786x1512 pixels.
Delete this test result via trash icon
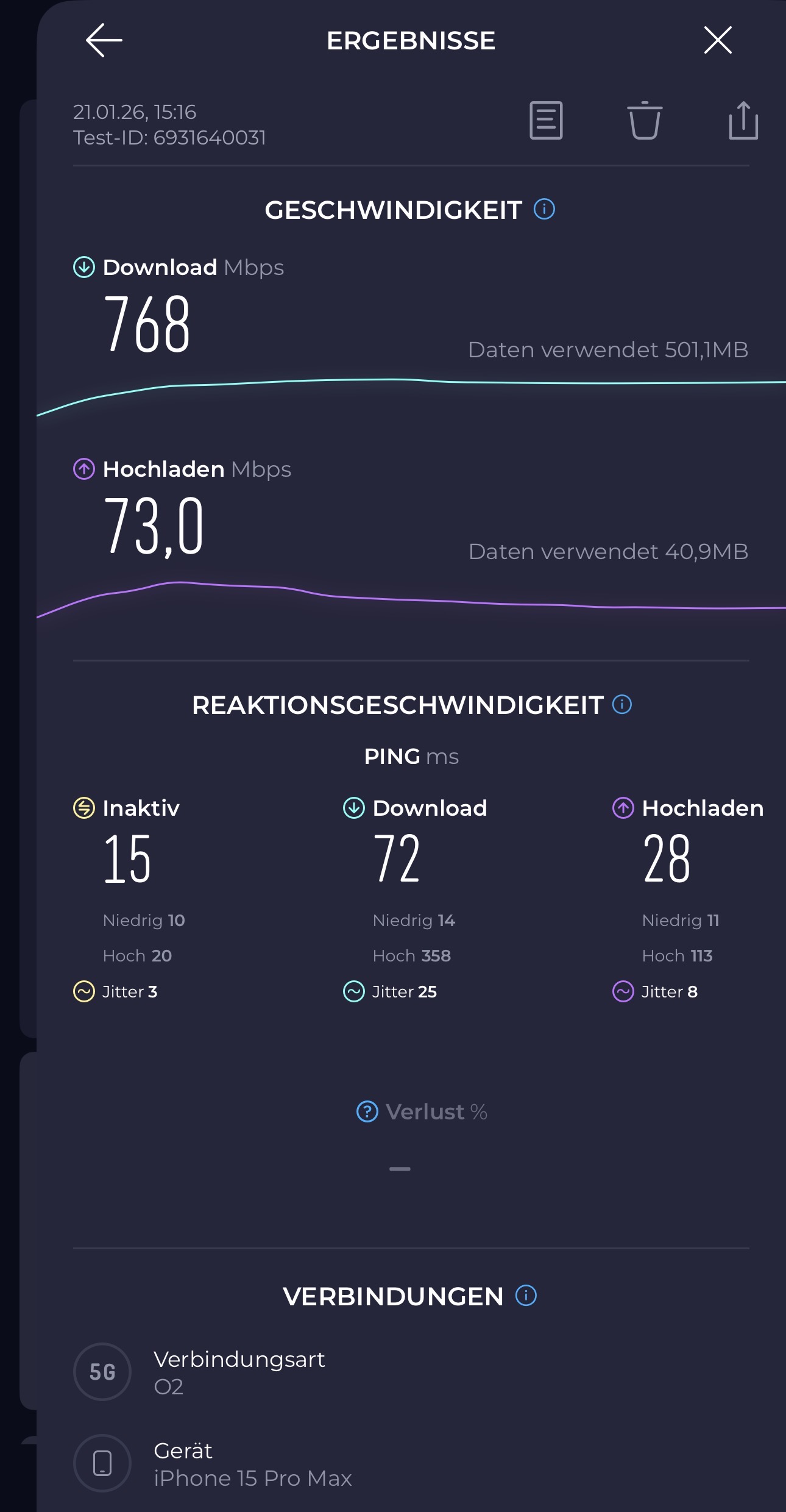coord(645,121)
